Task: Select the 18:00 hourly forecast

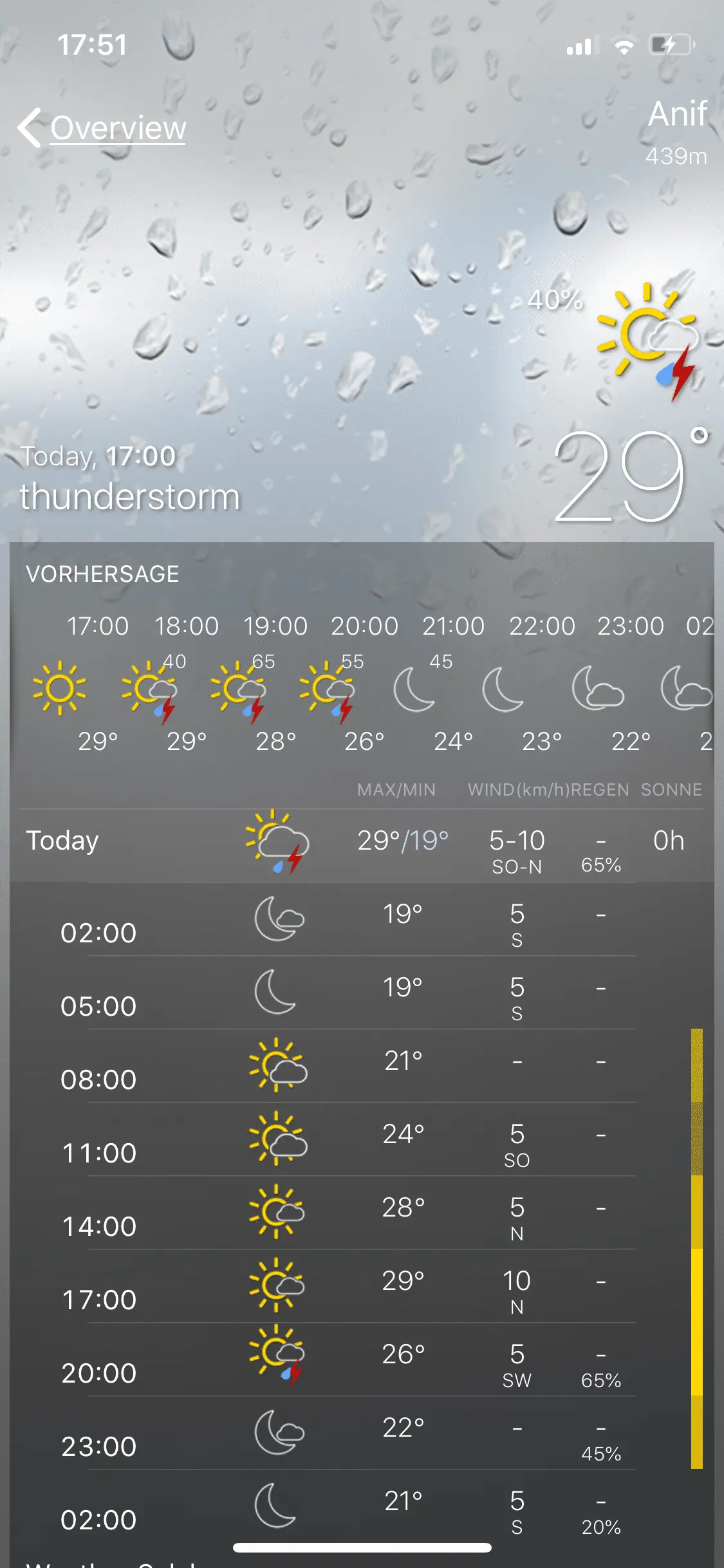Action: click(x=187, y=686)
